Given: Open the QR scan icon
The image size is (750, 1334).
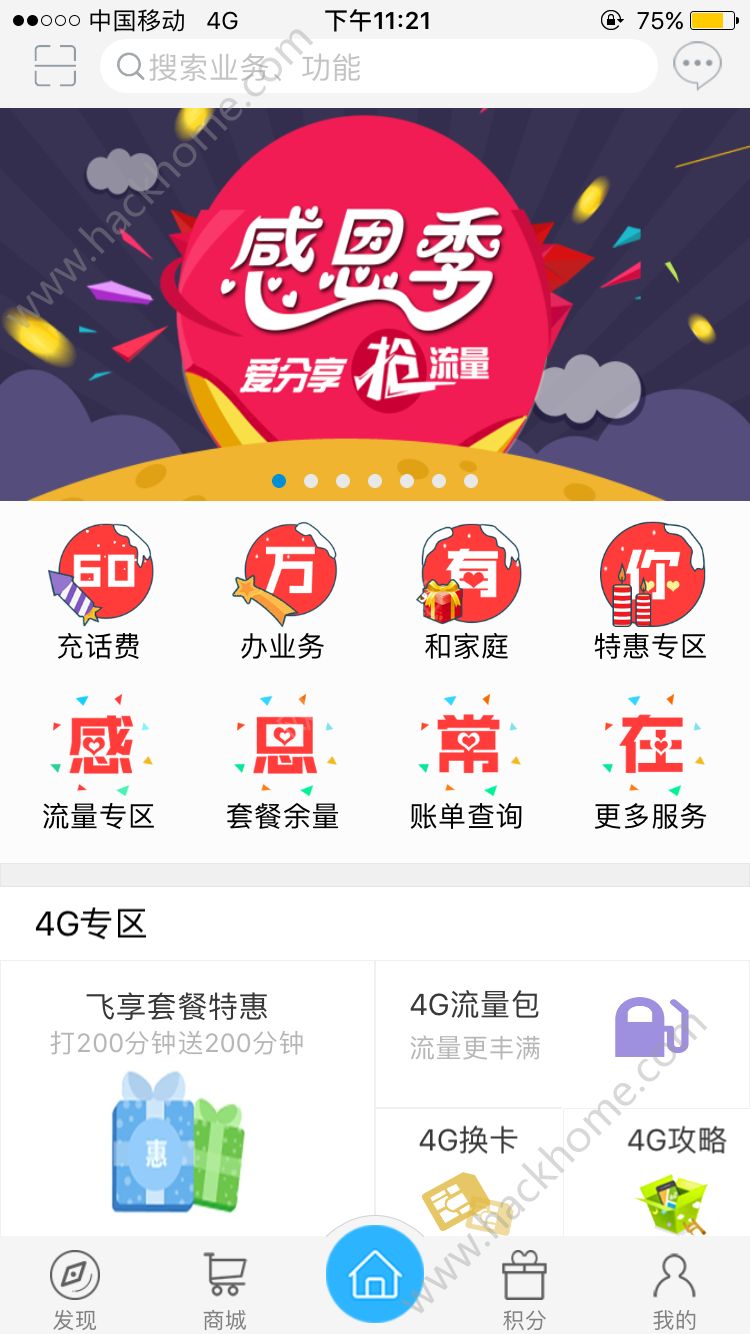Looking at the screenshot, I should [x=55, y=66].
